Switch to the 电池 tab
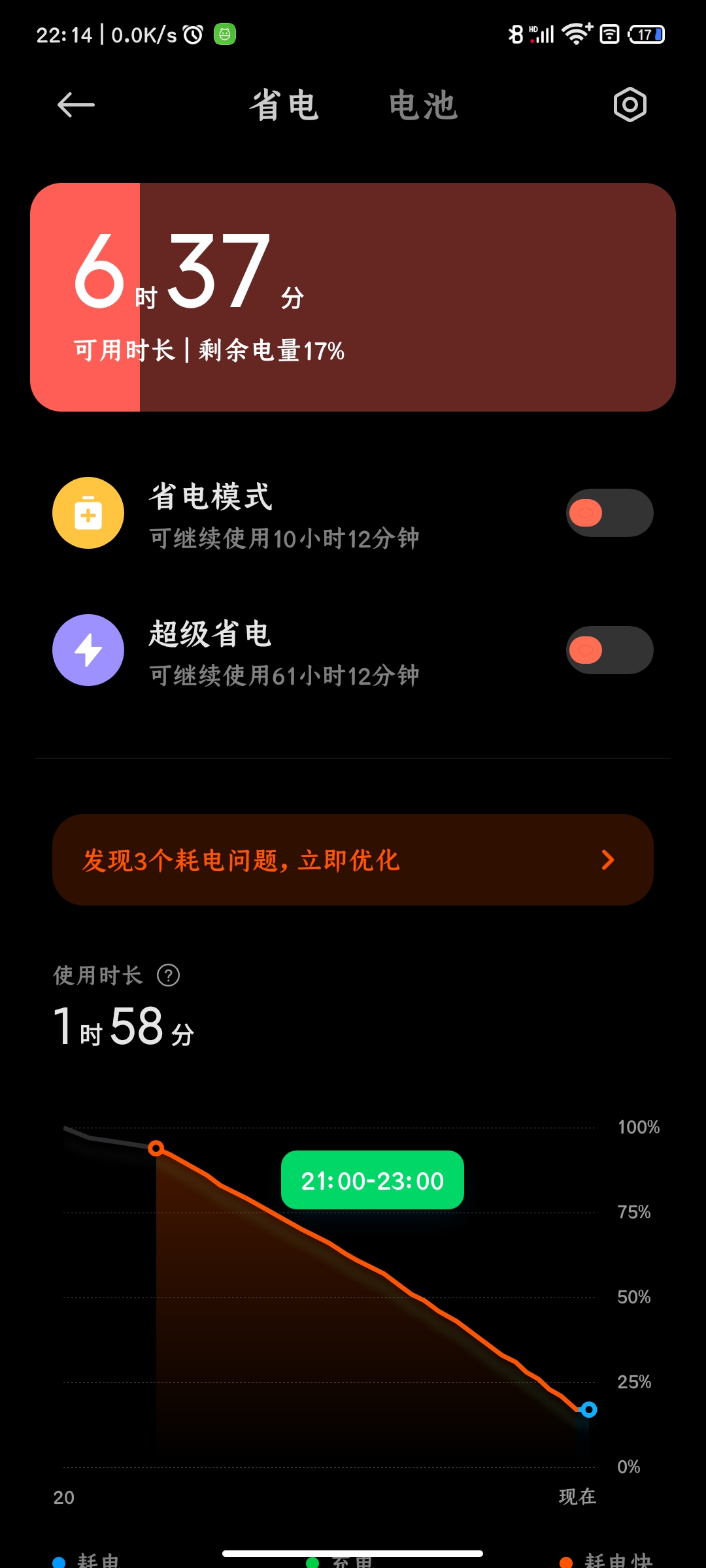The width and height of the screenshot is (706, 1568). coord(423,105)
